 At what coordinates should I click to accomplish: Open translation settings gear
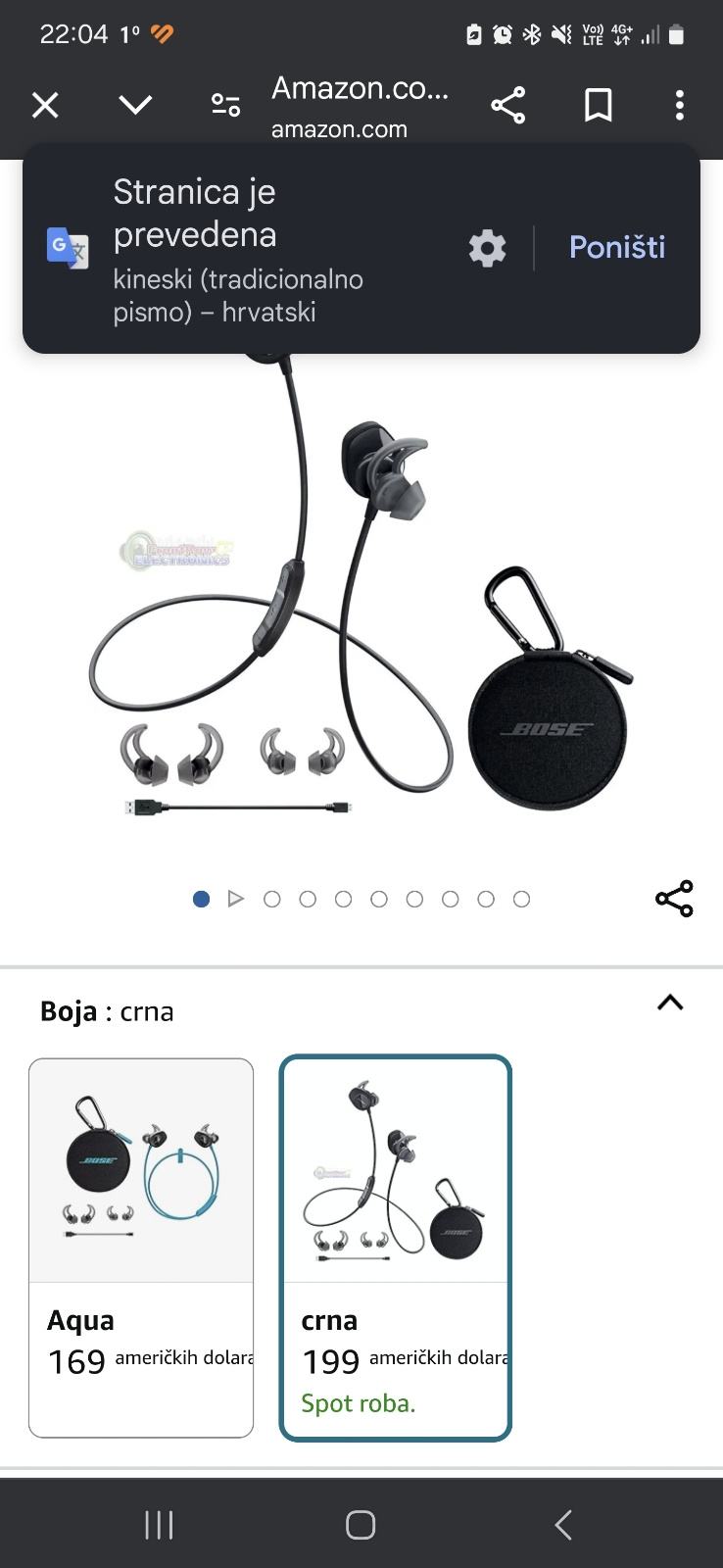tap(487, 248)
